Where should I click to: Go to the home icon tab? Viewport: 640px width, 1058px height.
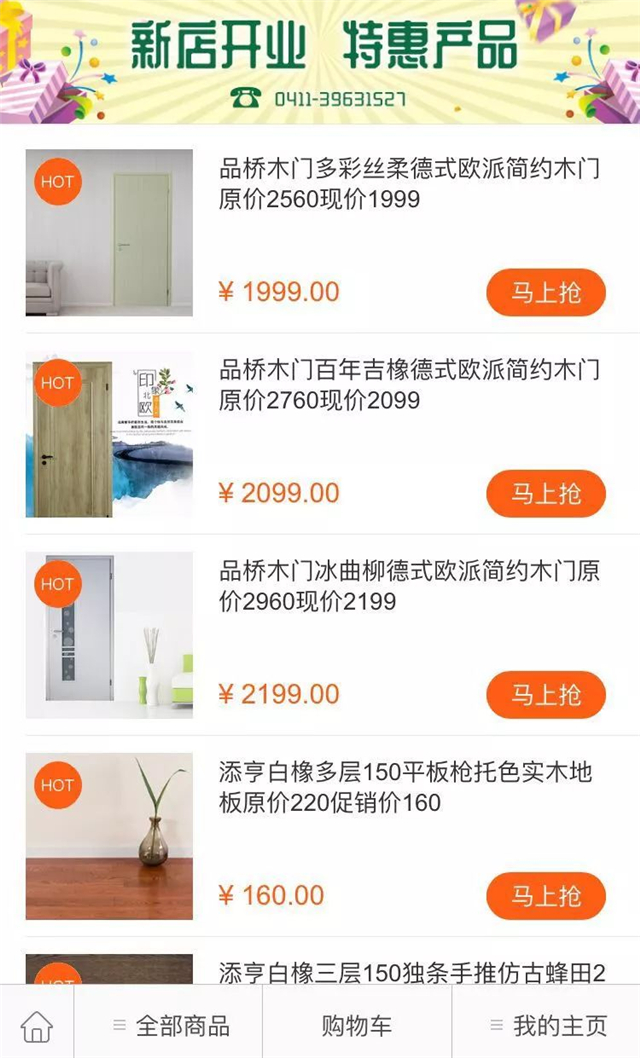coord(37,1025)
